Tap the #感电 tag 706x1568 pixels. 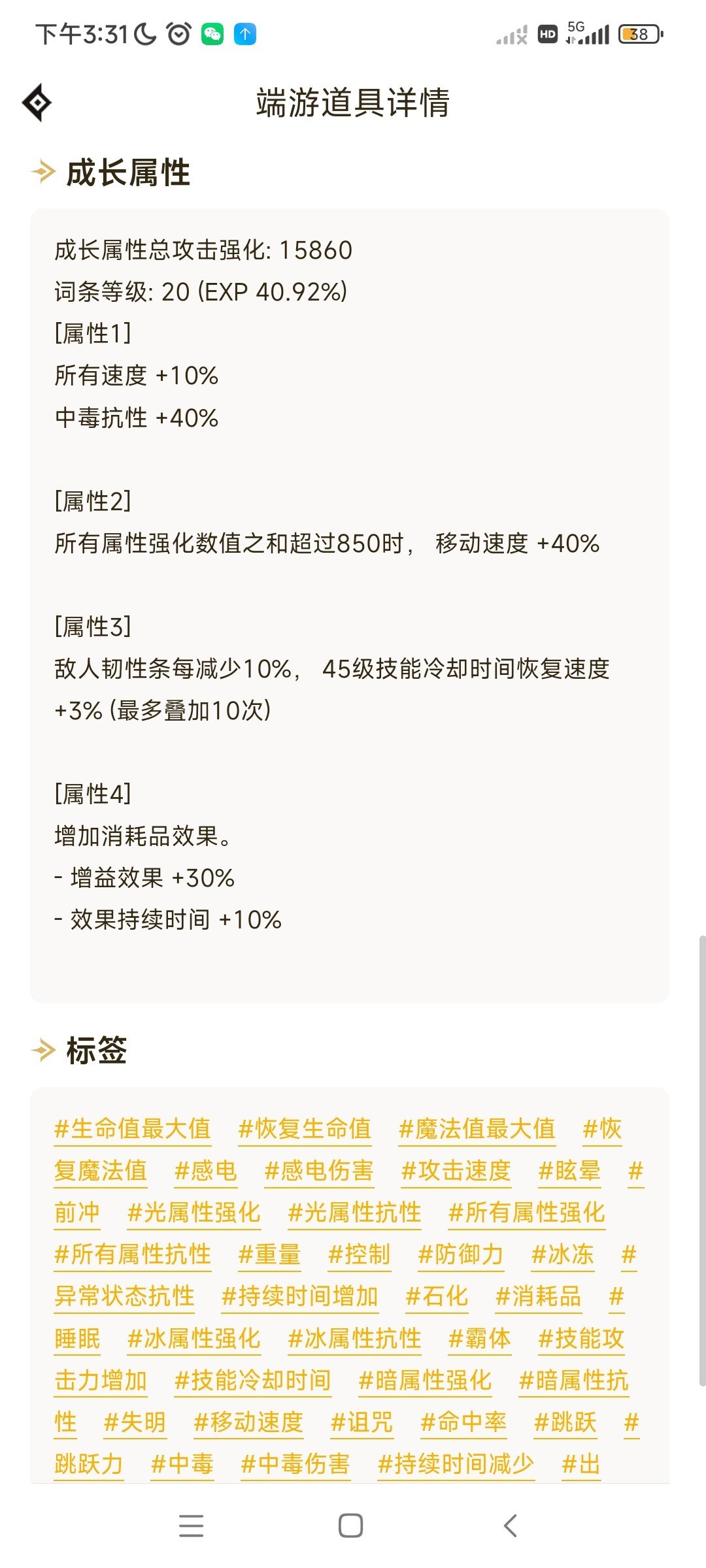(206, 1171)
